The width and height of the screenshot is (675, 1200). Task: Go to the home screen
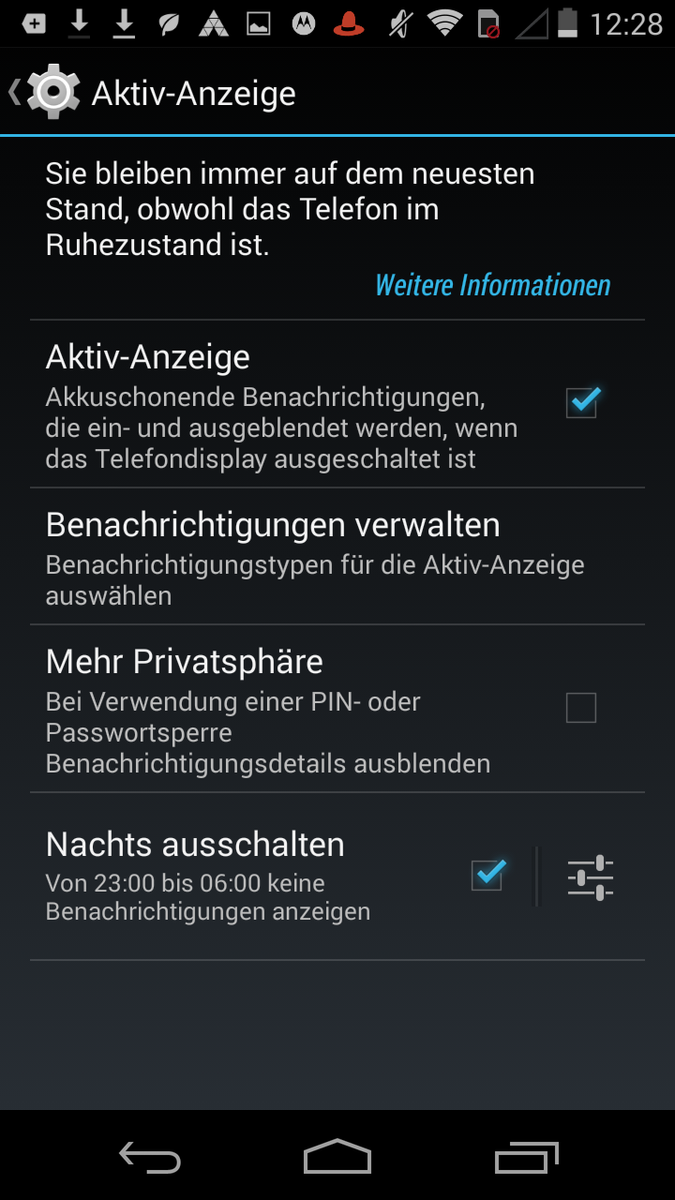click(x=337, y=1157)
